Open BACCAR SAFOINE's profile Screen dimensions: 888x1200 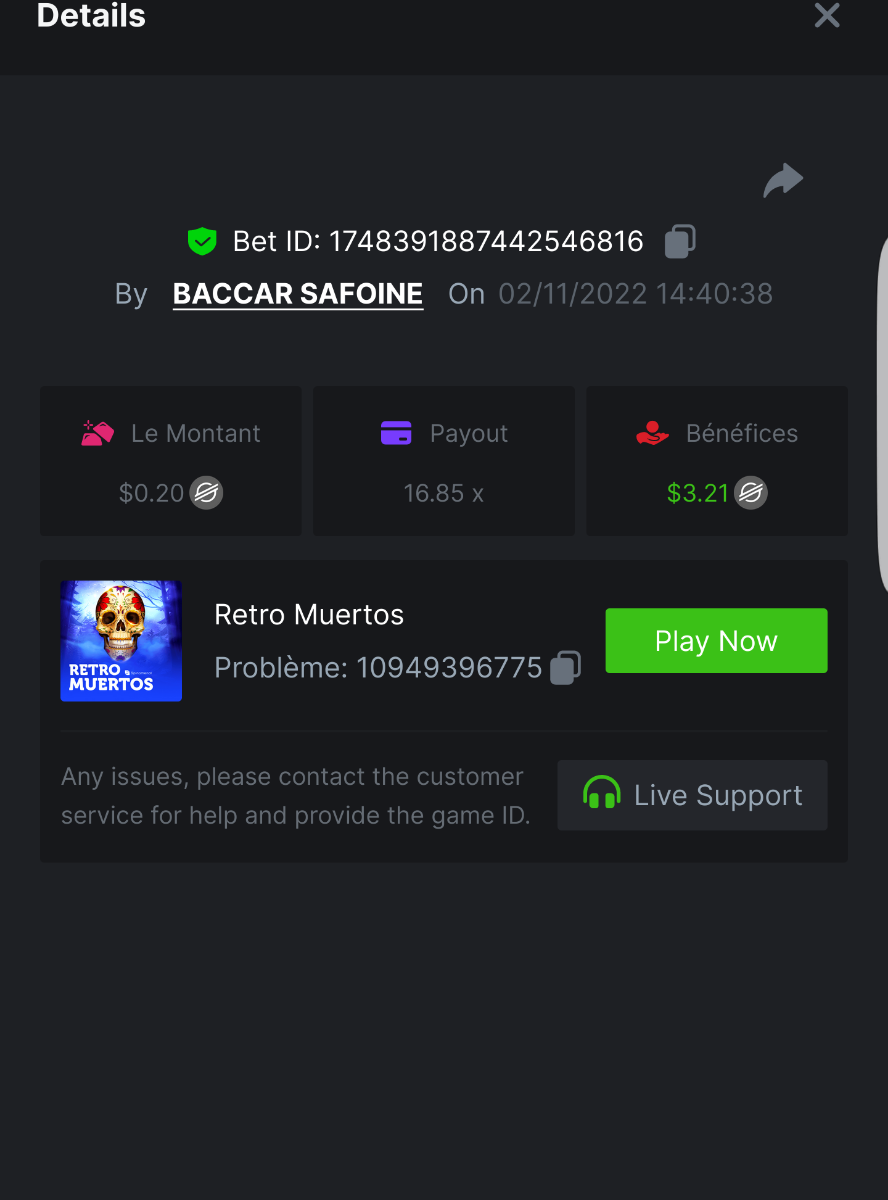tap(298, 294)
